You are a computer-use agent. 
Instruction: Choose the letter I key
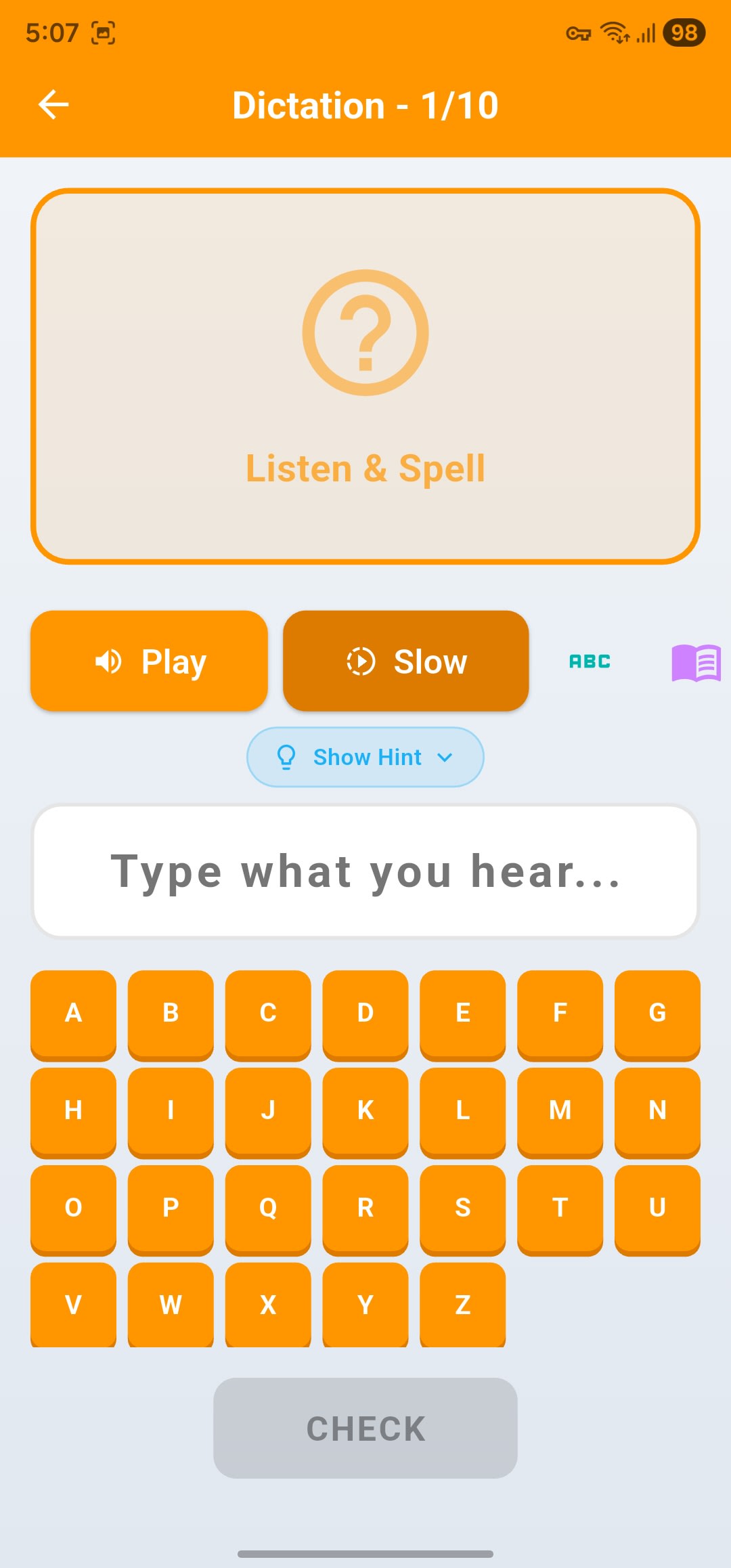(171, 1110)
